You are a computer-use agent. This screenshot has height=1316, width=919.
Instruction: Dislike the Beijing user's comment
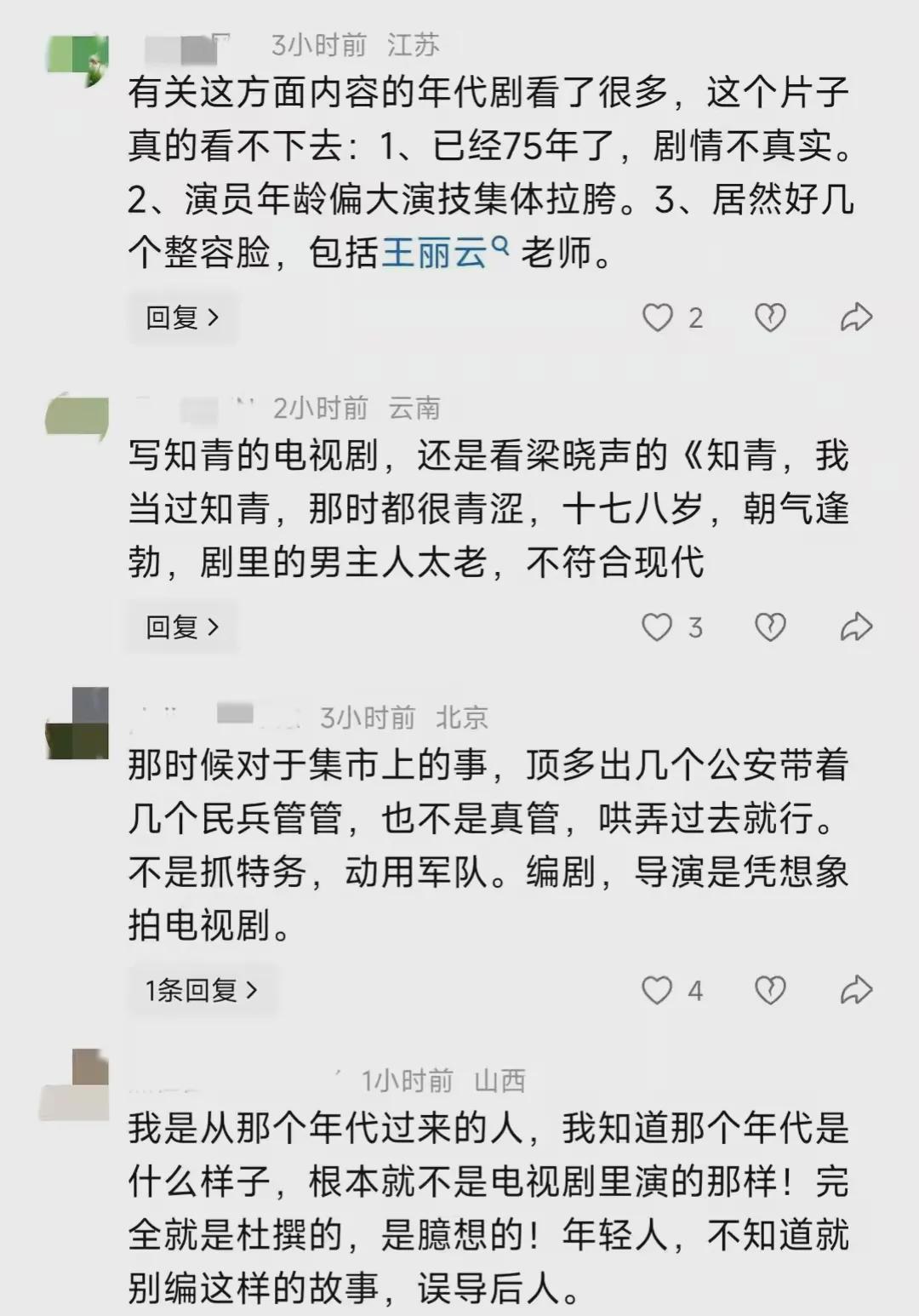pos(770,991)
